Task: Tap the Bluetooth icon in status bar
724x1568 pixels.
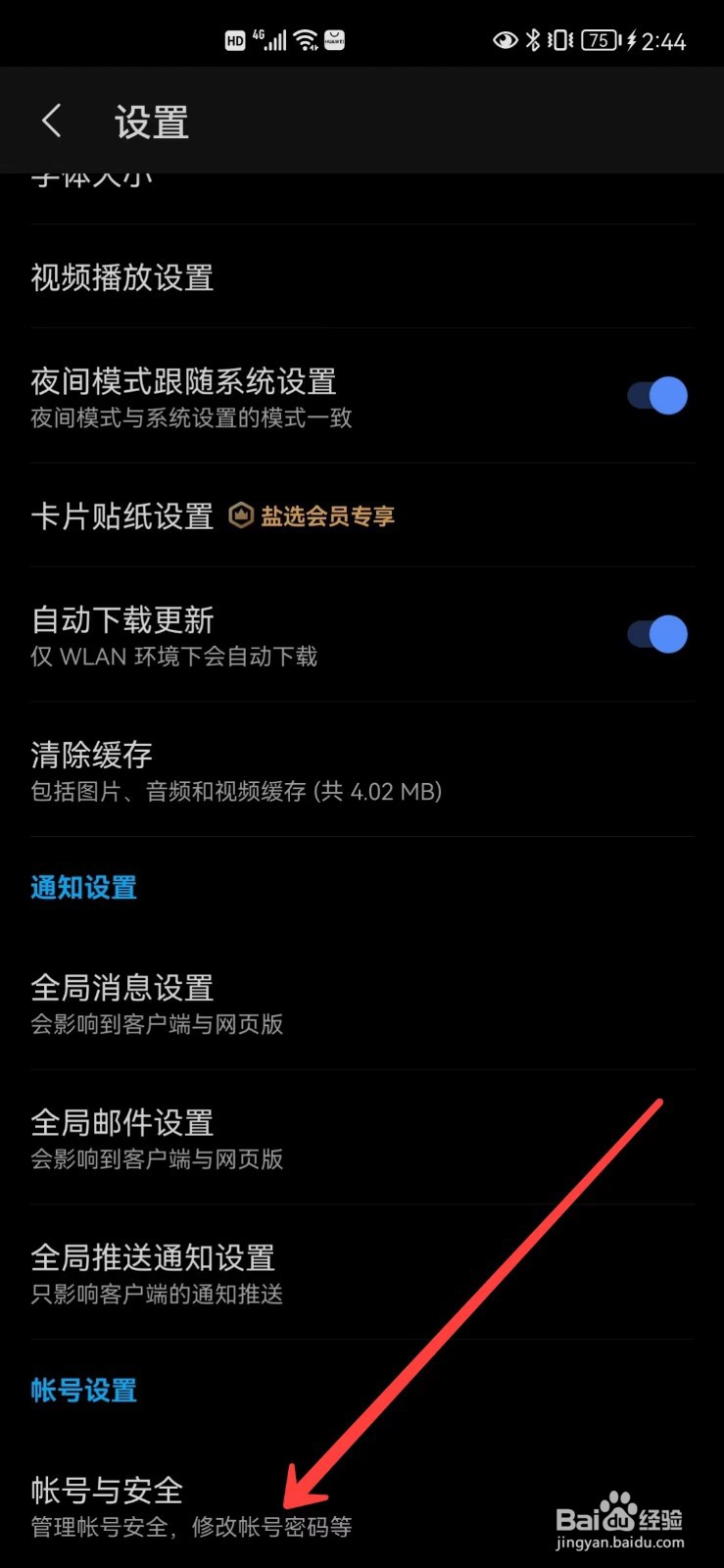Action: click(x=532, y=40)
